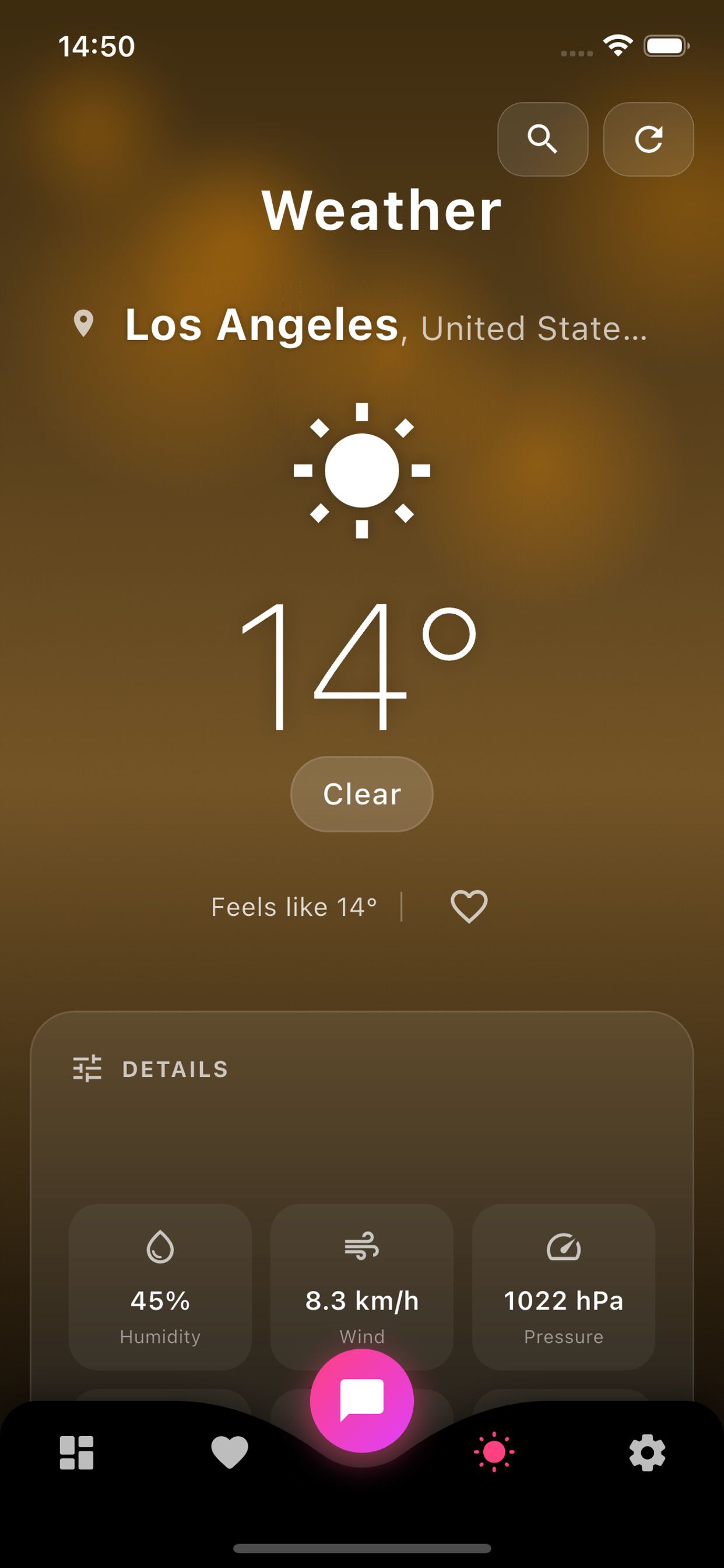Open the city search

point(542,139)
